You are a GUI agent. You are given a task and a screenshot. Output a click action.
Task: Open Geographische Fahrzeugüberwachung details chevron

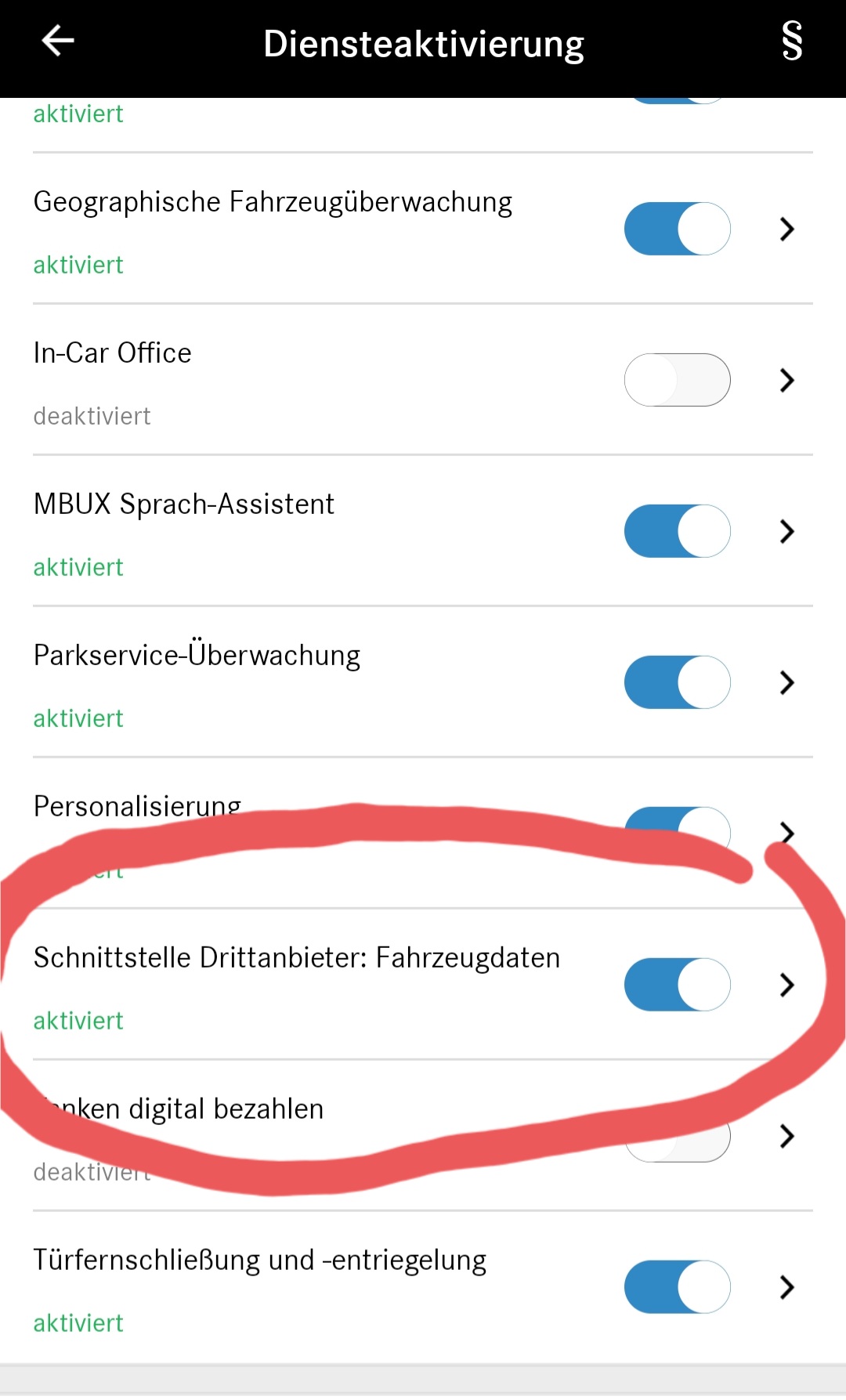tap(787, 229)
